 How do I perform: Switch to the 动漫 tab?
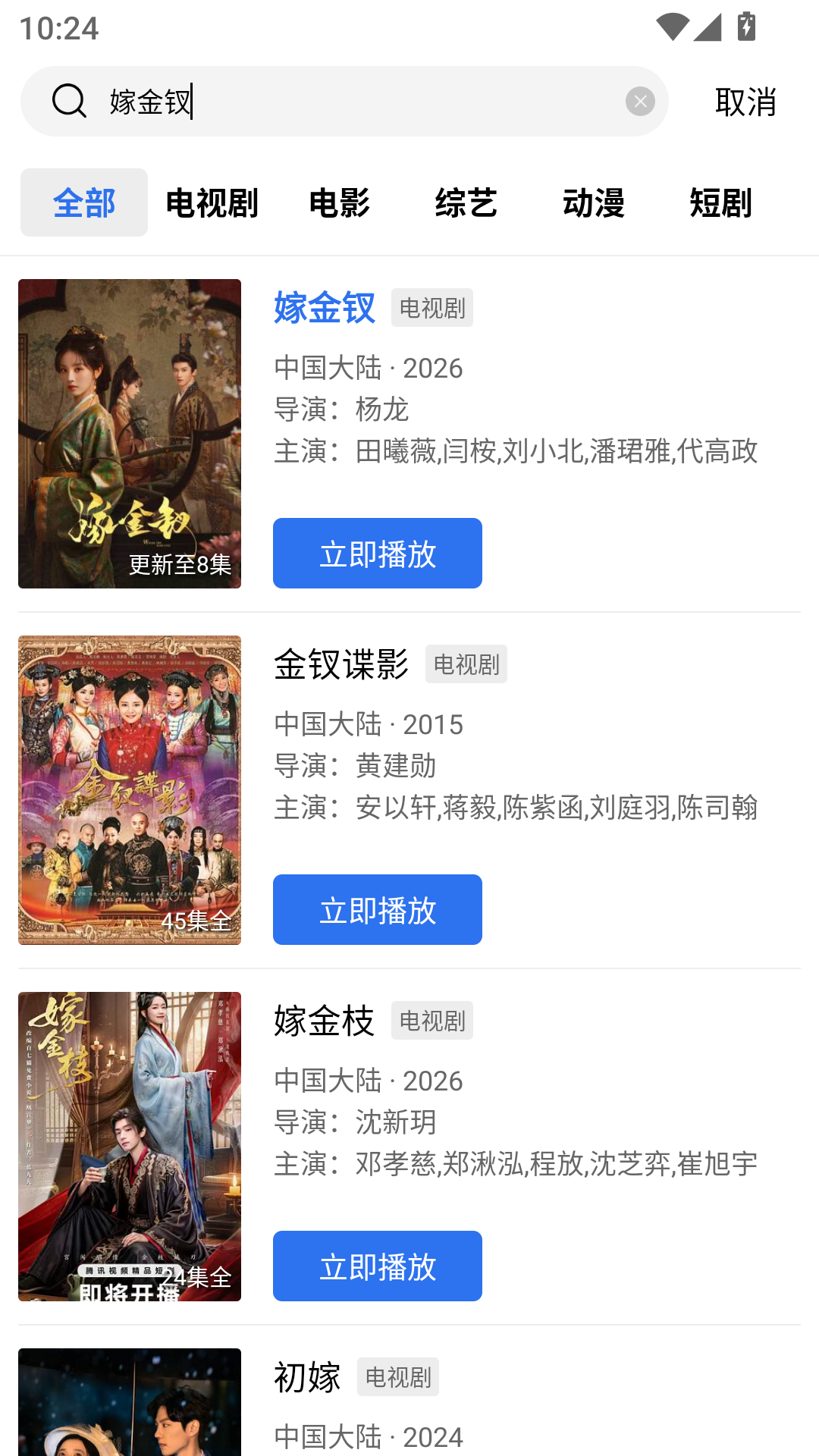[x=594, y=202]
